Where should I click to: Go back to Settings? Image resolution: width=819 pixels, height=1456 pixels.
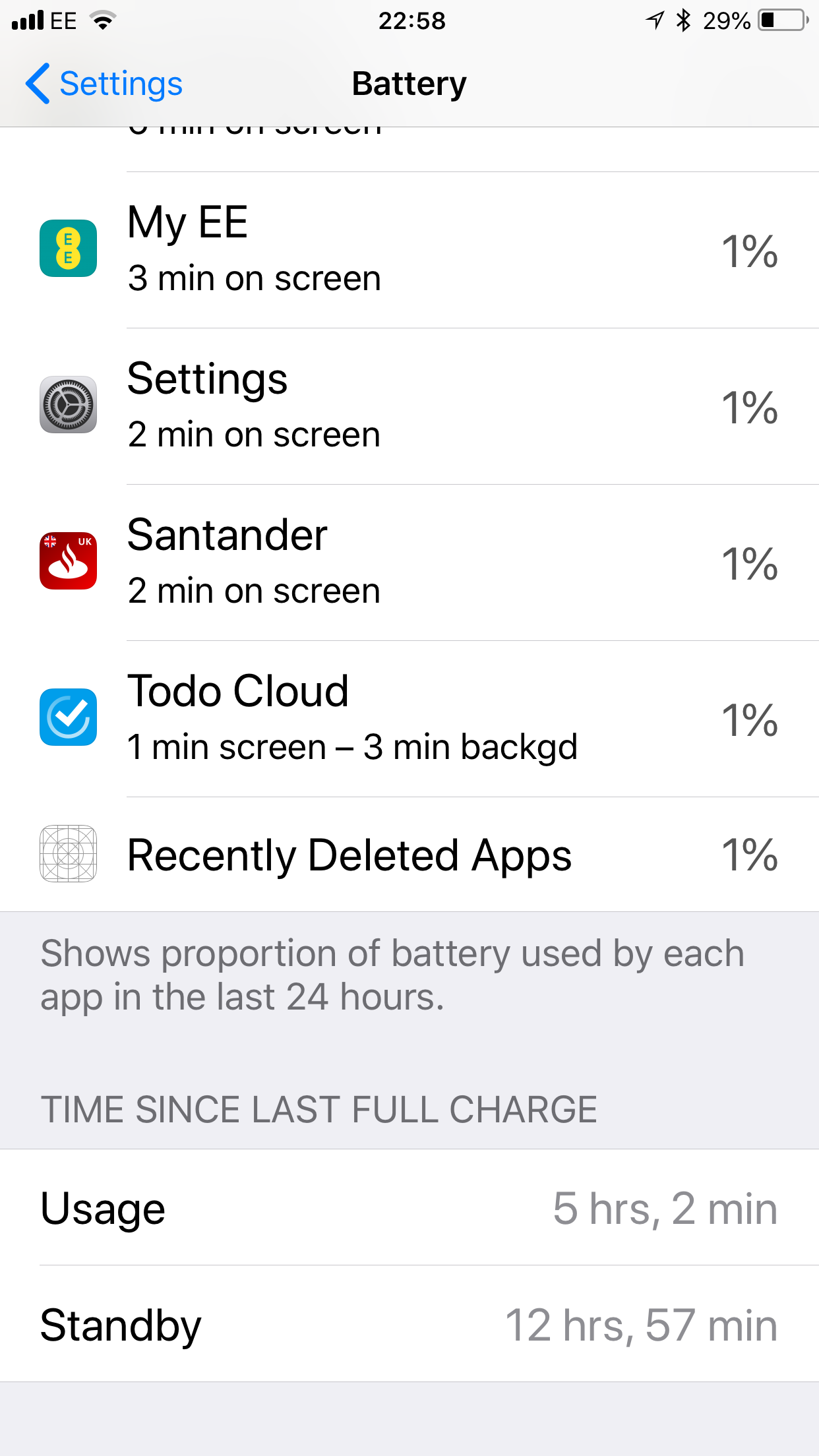[x=104, y=84]
